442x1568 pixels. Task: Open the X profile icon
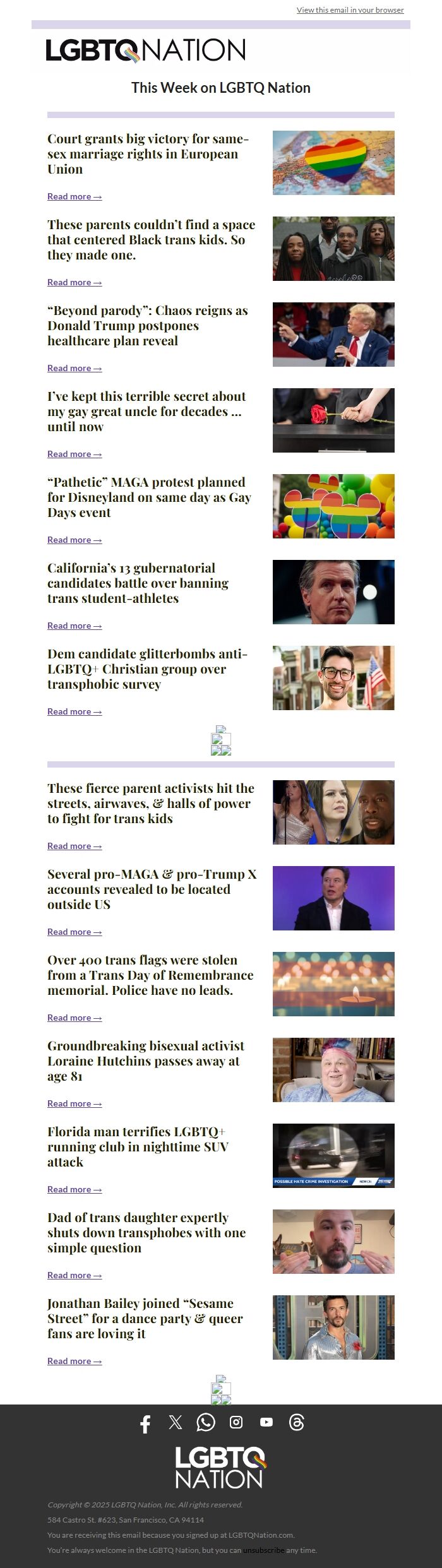(176, 1422)
